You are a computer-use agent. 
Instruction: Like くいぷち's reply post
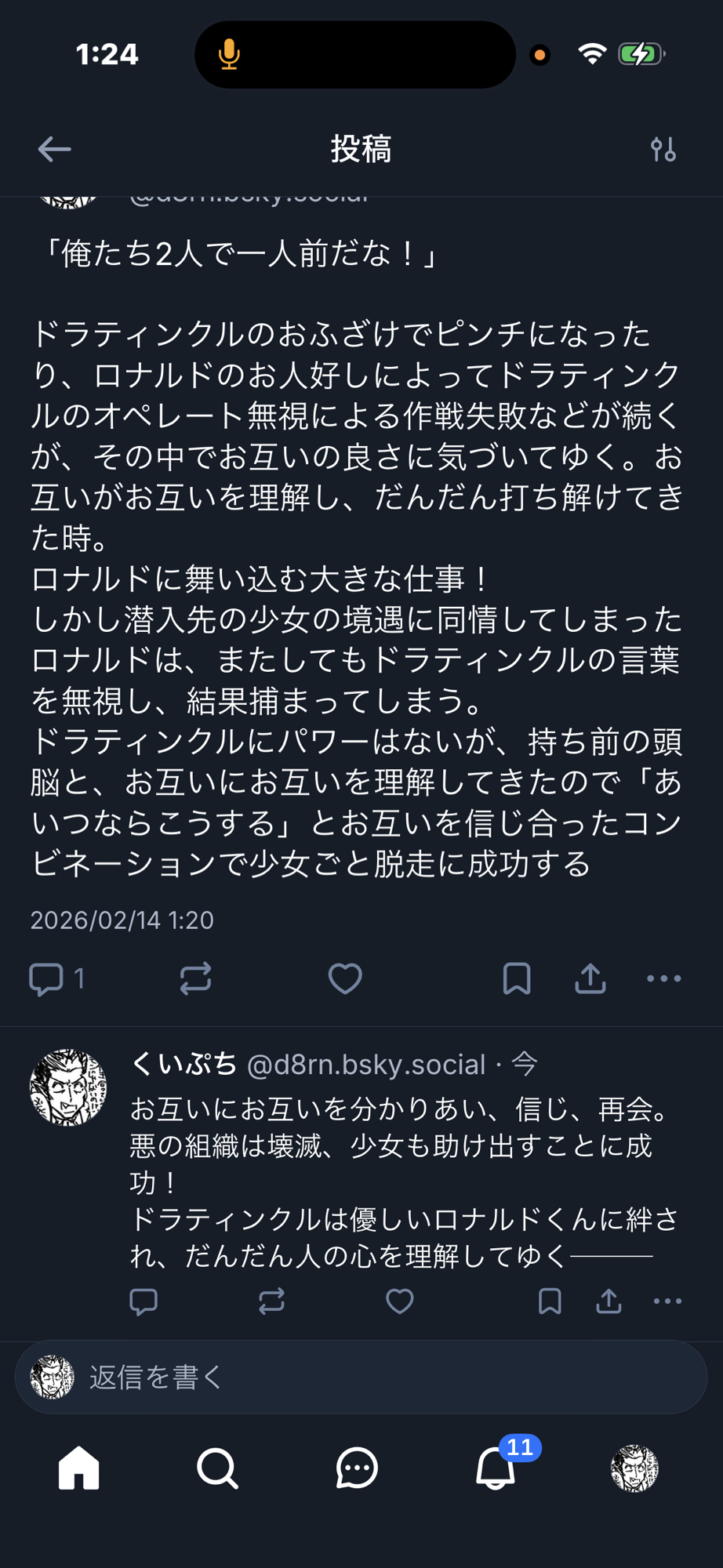pyautogui.click(x=399, y=1301)
